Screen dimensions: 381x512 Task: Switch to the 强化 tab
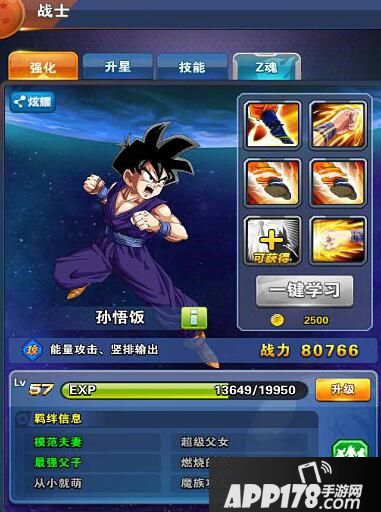[43, 66]
